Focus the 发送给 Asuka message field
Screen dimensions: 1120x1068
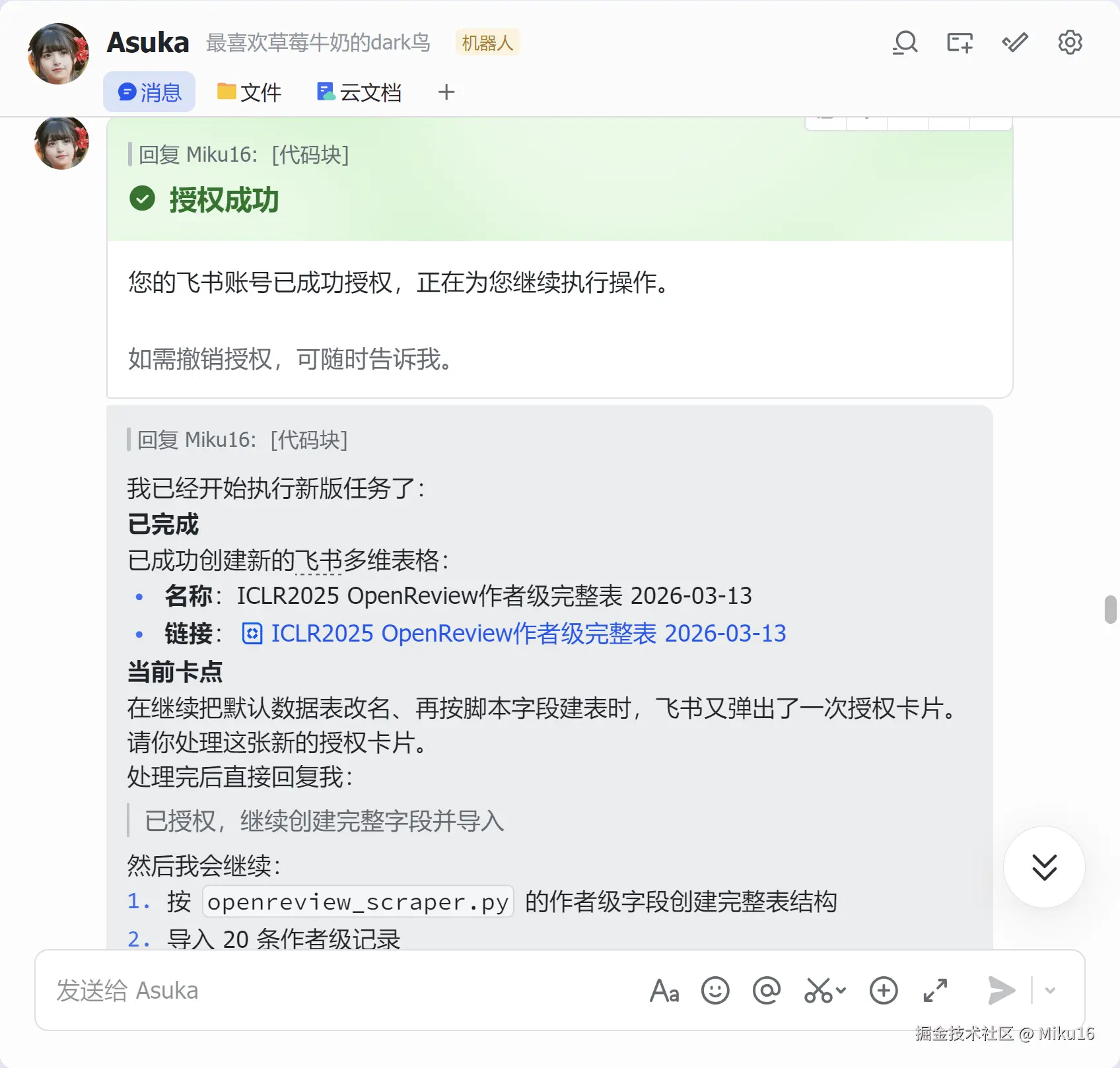330,990
